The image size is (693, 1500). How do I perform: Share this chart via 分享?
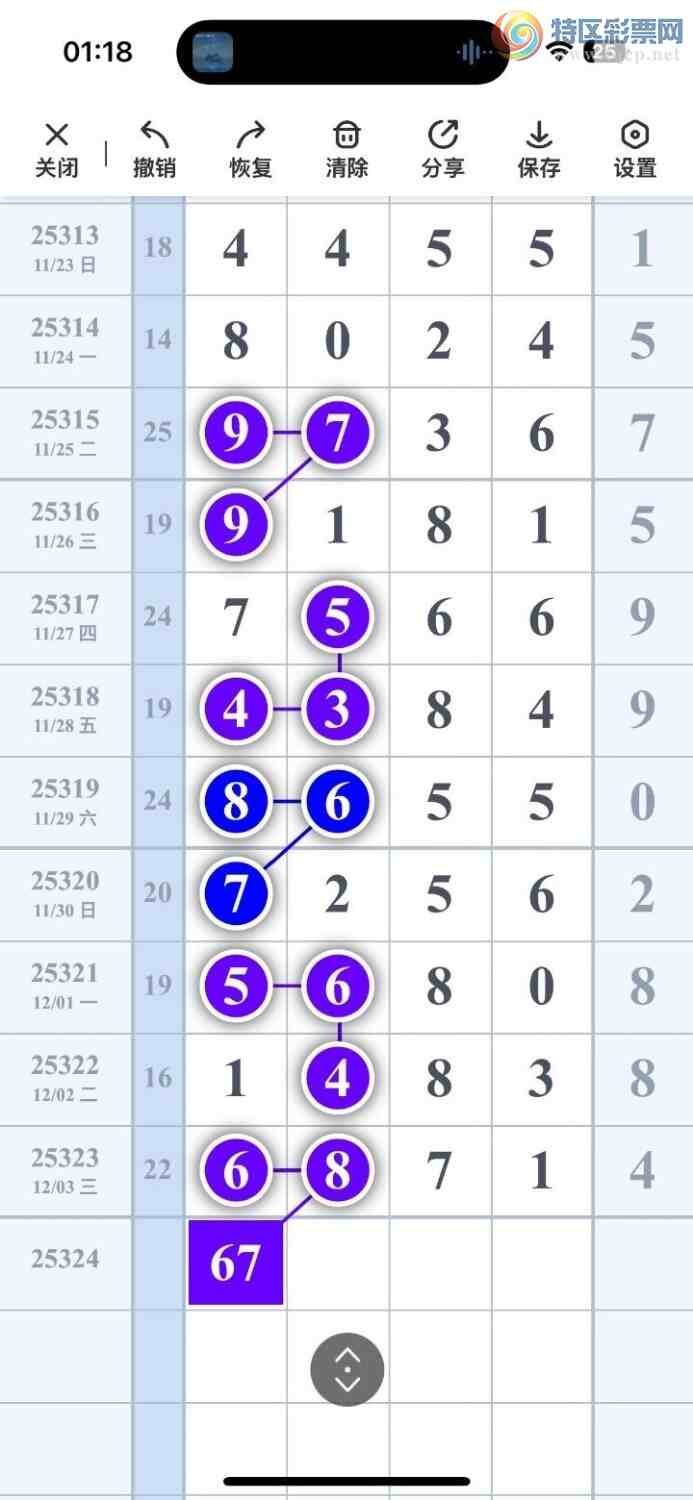click(442, 149)
